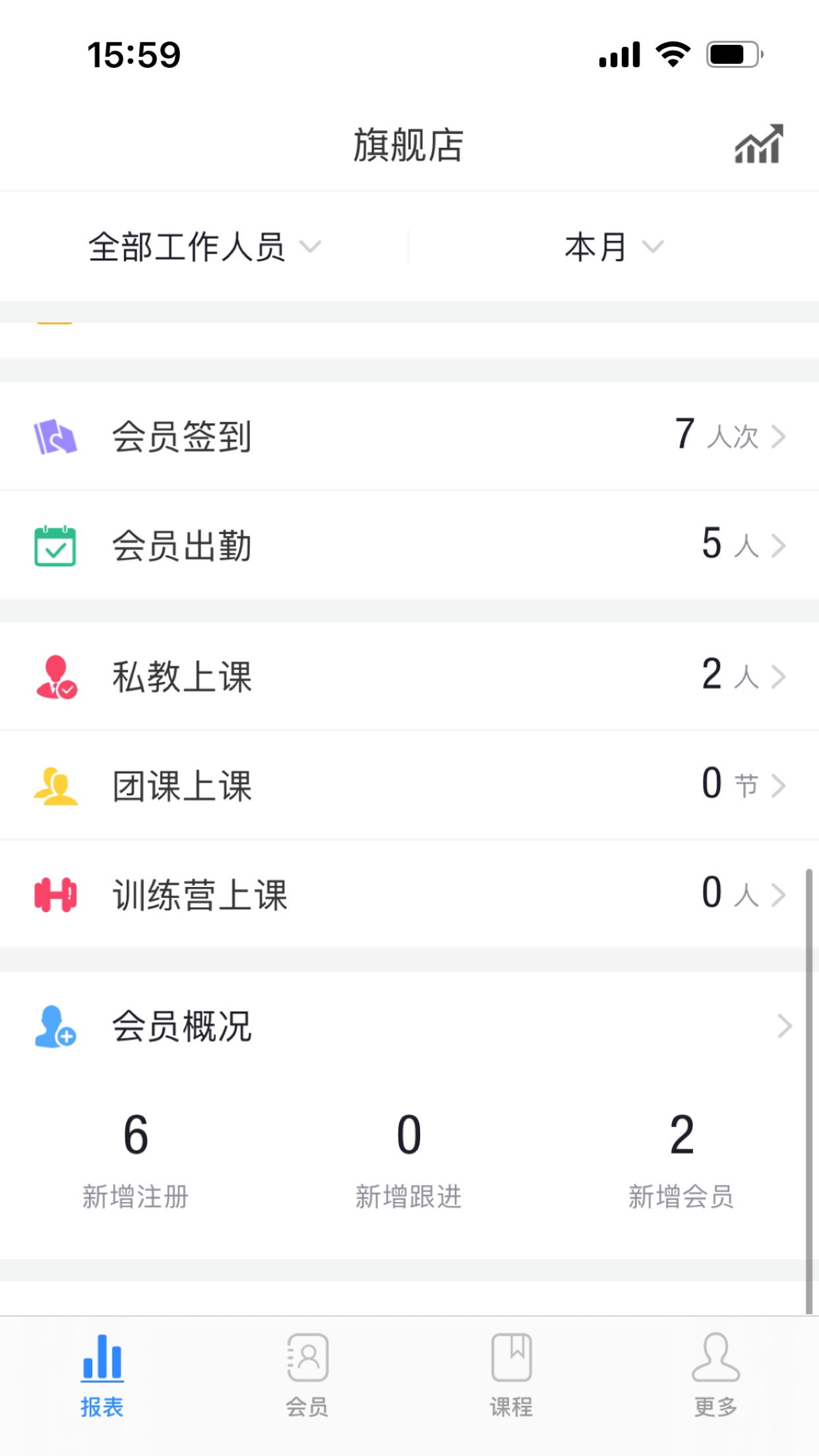
Task: Open 团课上课 report
Action: click(409, 785)
